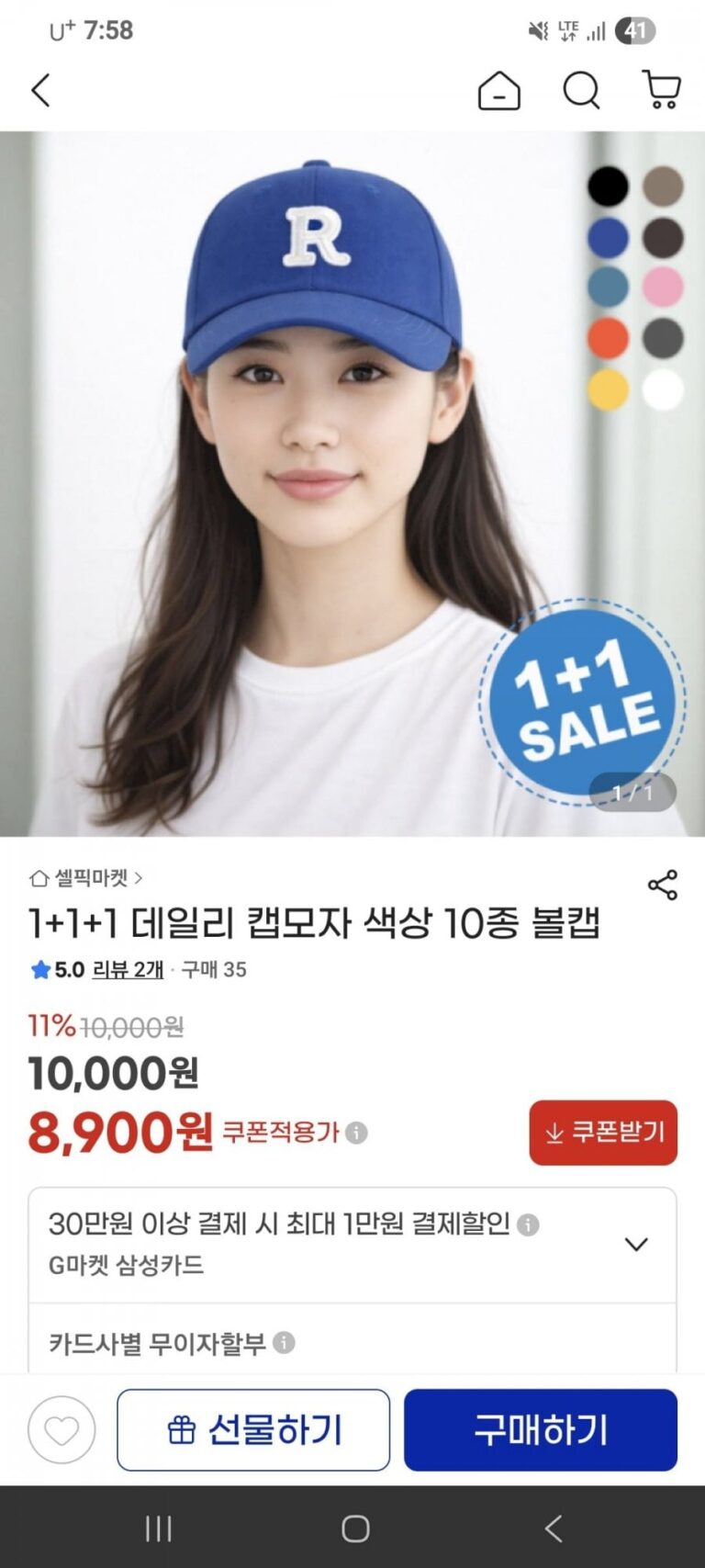The height and width of the screenshot is (1568, 705).
Task: Show info about 쿠폰적용가
Action: click(x=356, y=1133)
